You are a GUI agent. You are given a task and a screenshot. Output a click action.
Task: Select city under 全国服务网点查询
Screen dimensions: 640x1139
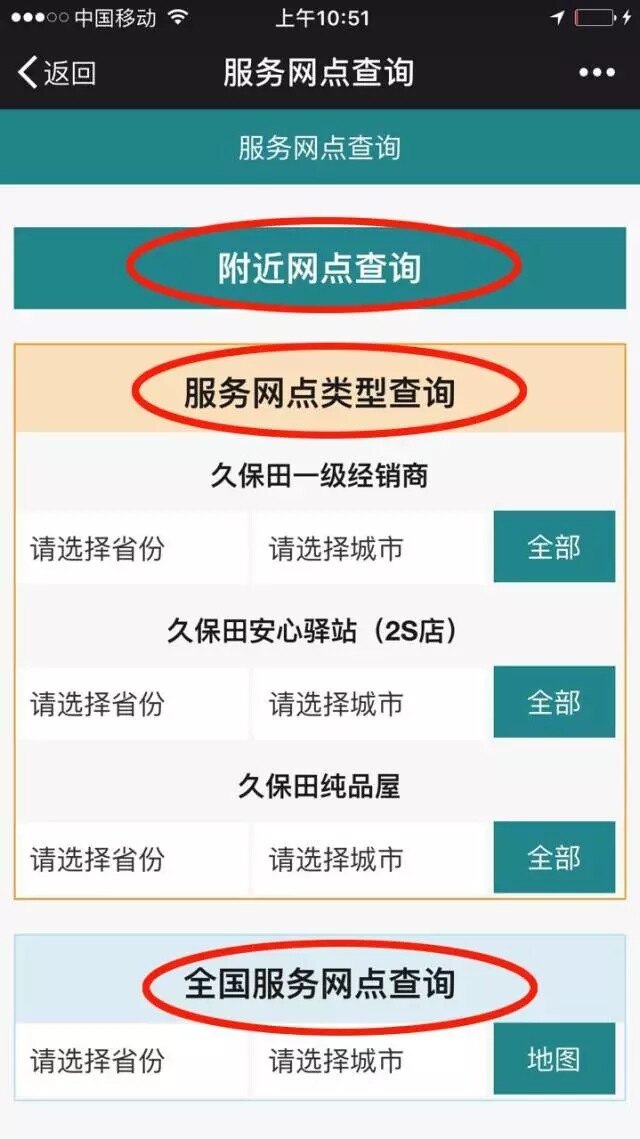tap(370, 1060)
